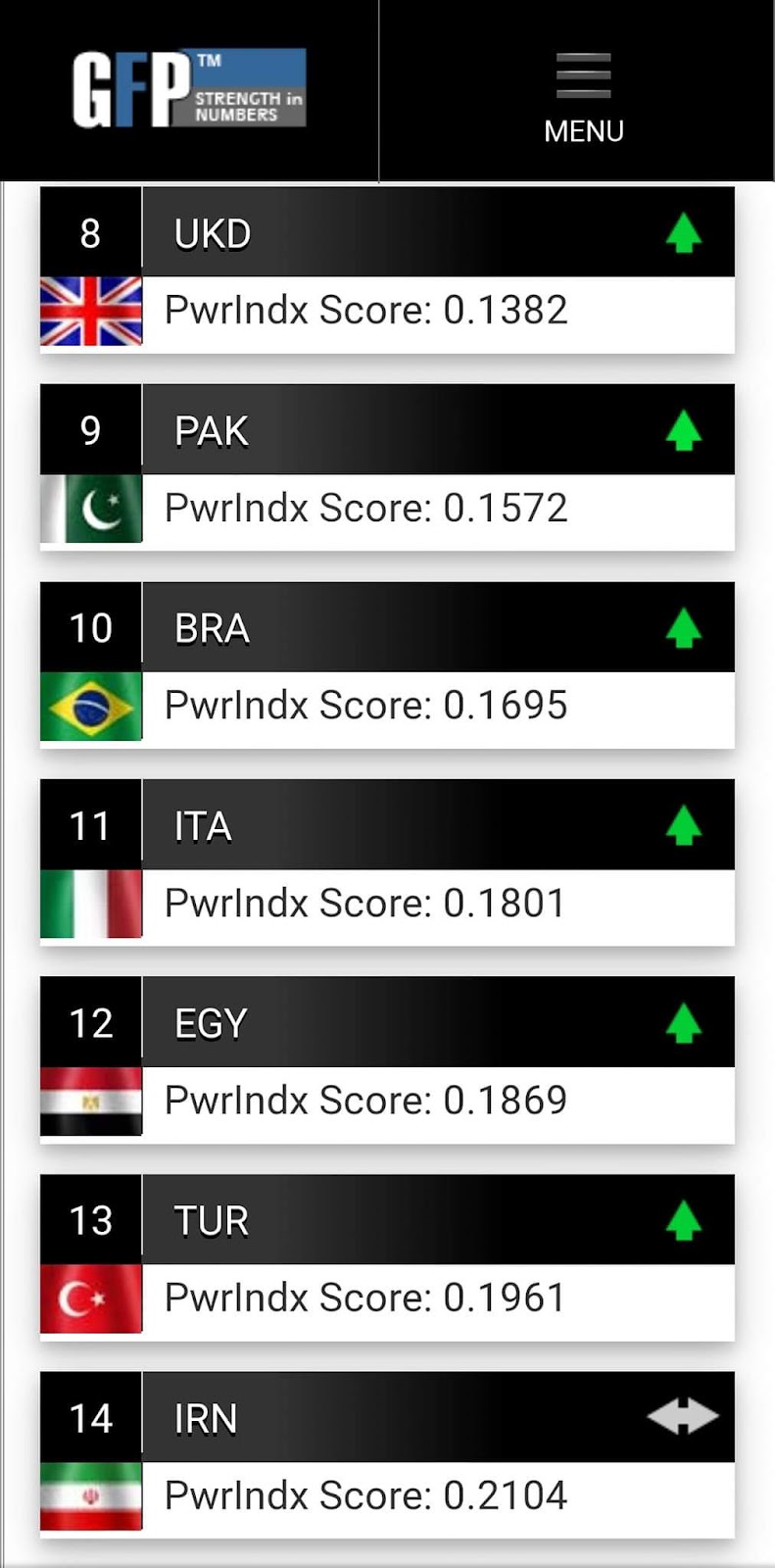View details for TUR
The image size is (775, 1568).
click(x=387, y=1257)
